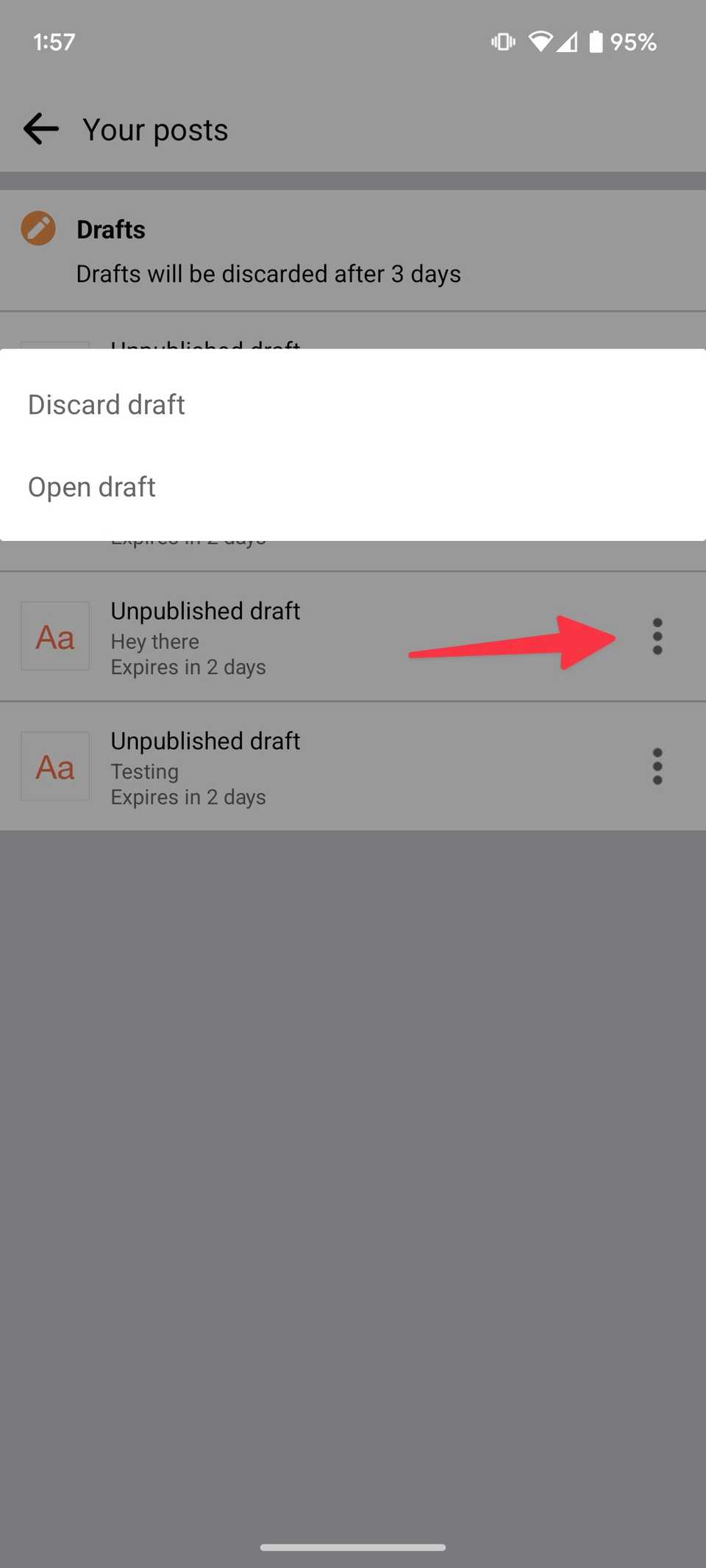Click the Wi-Fi icon in the status bar

tap(541, 42)
